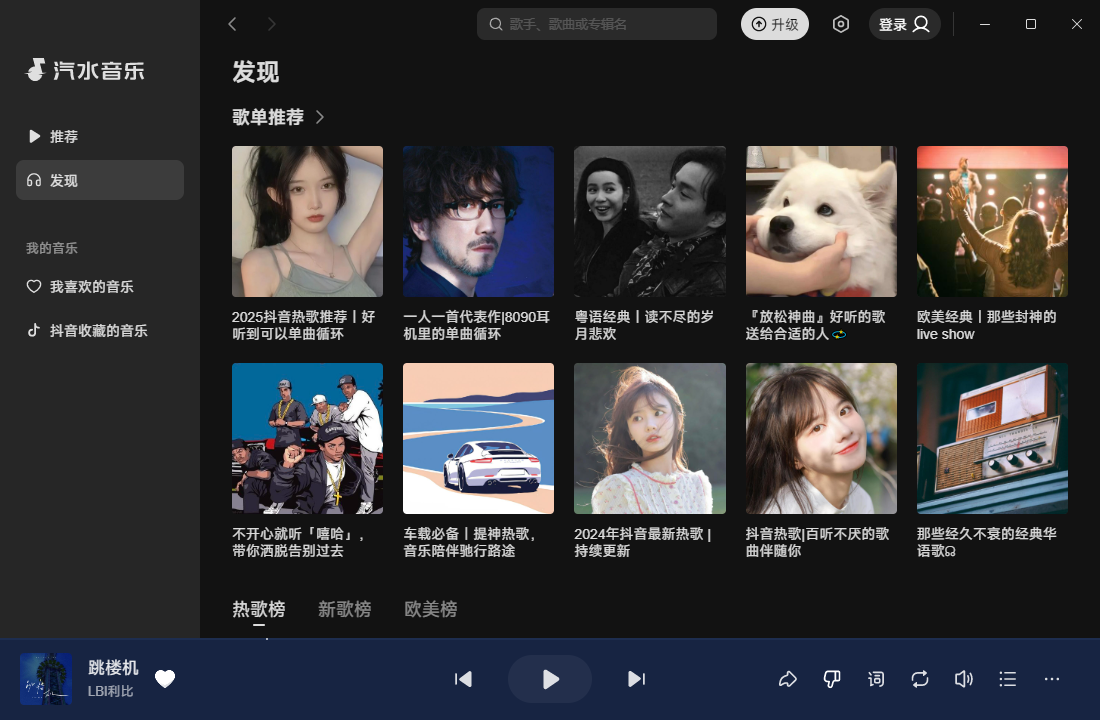Switch to the 推荐 section
This screenshot has width=1100, height=720.
pyautogui.click(x=64, y=136)
